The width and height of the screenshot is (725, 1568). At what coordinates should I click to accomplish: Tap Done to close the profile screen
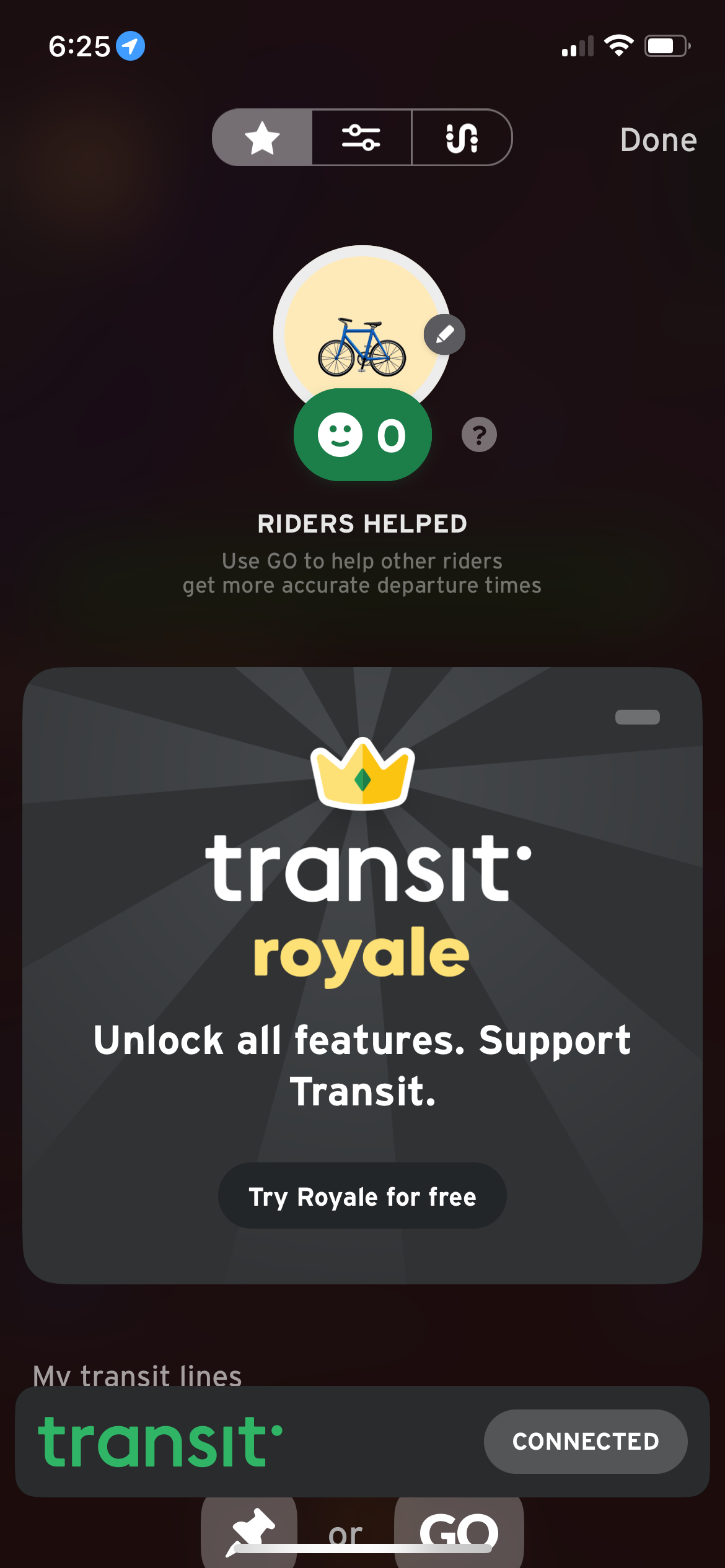coord(657,139)
